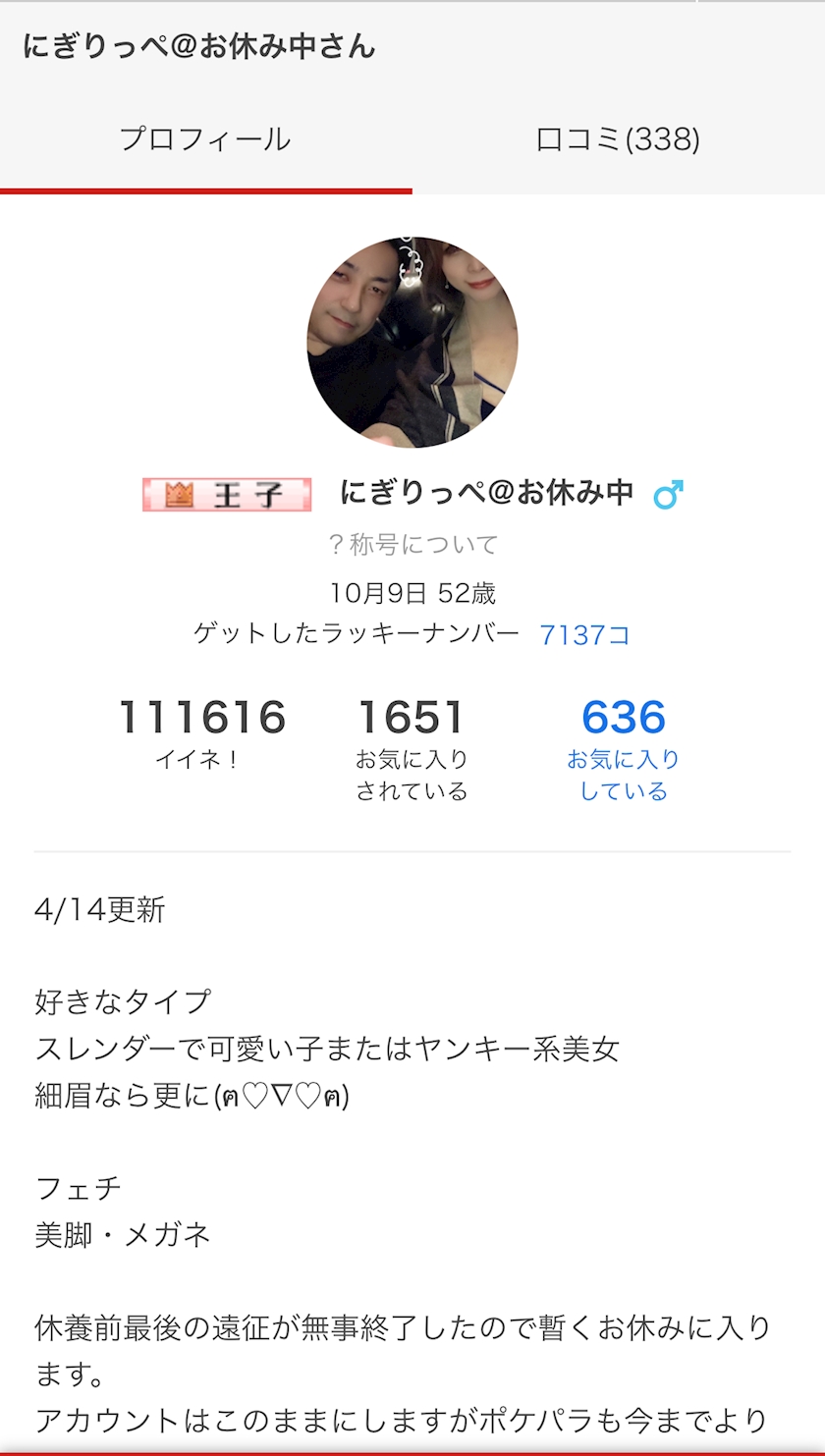Open the ？称号について help link
825x1456 pixels.
(x=412, y=544)
